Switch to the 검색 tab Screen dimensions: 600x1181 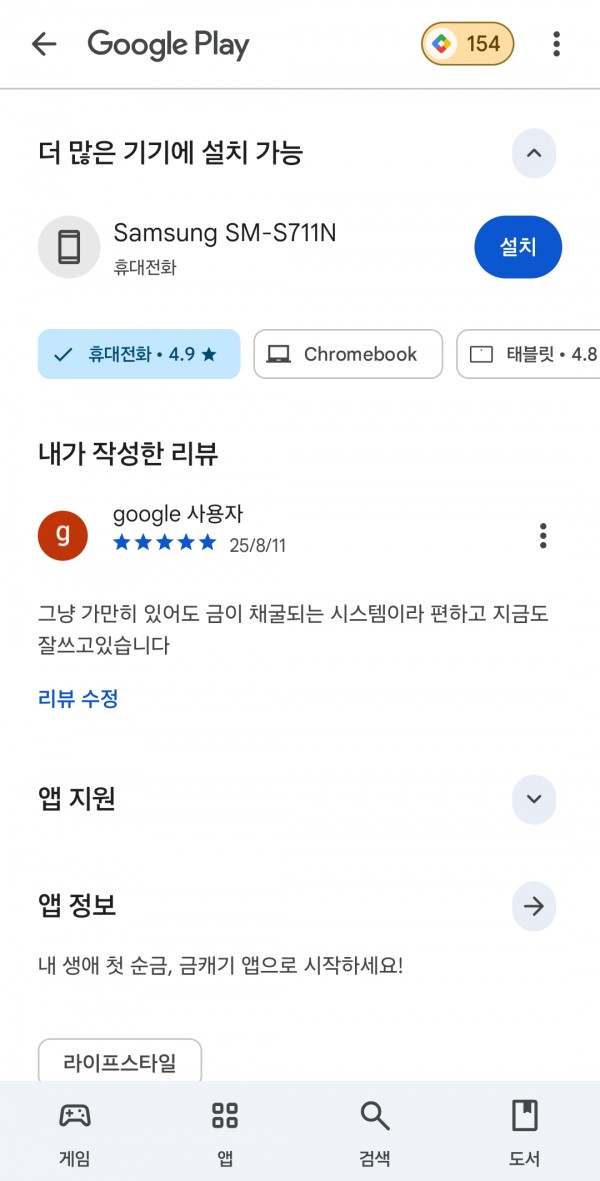[374, 1131]
